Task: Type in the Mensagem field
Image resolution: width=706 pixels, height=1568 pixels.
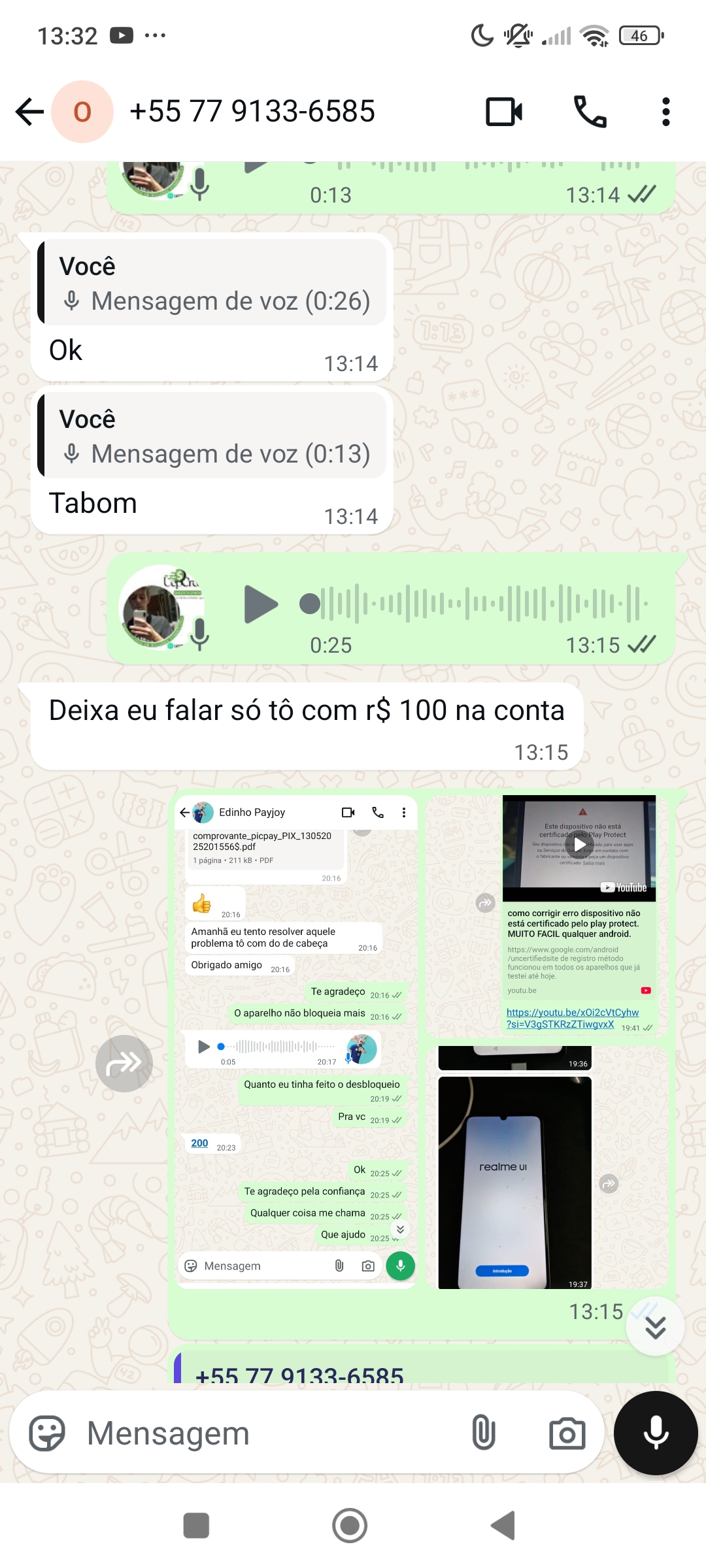Action: coord(261,1433)
